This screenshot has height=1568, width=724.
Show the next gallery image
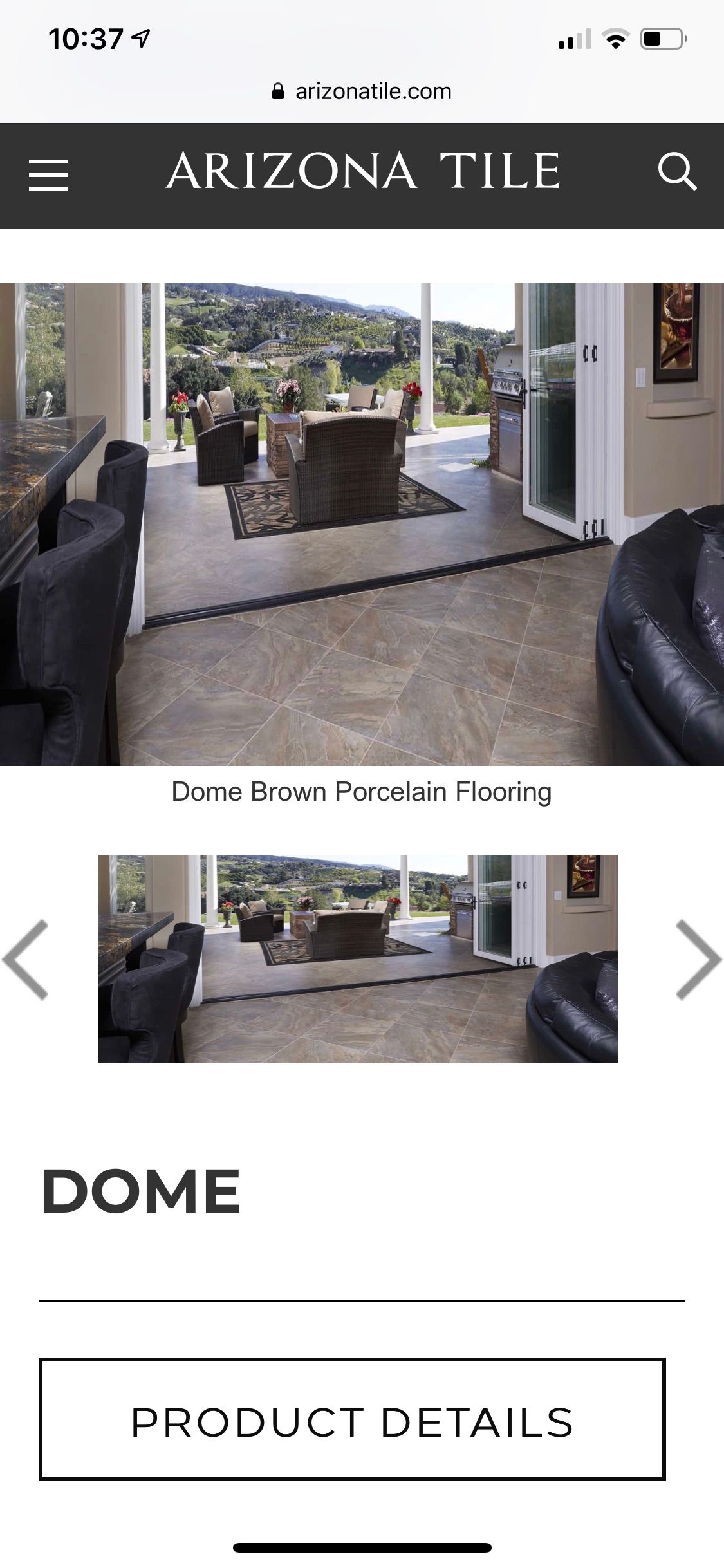coord(698,959)
